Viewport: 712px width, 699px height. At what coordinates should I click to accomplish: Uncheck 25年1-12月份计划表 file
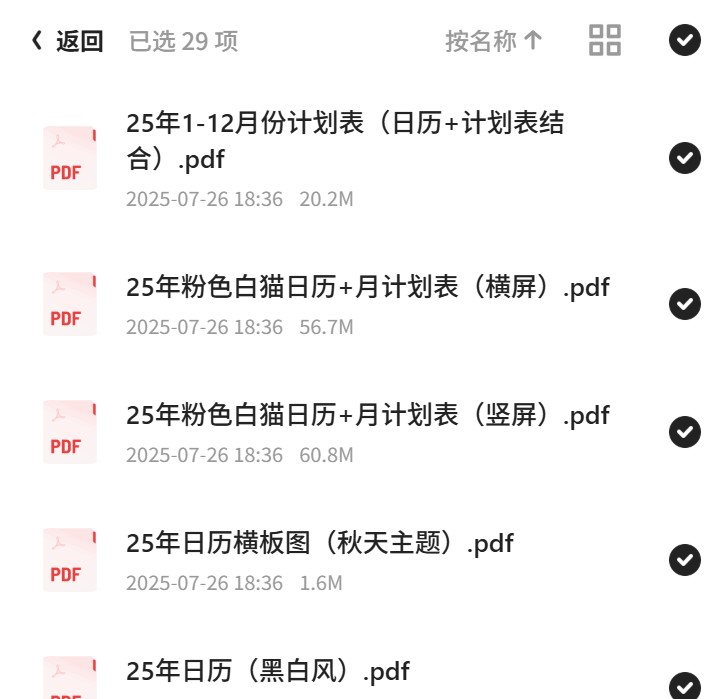coord(684,158)
